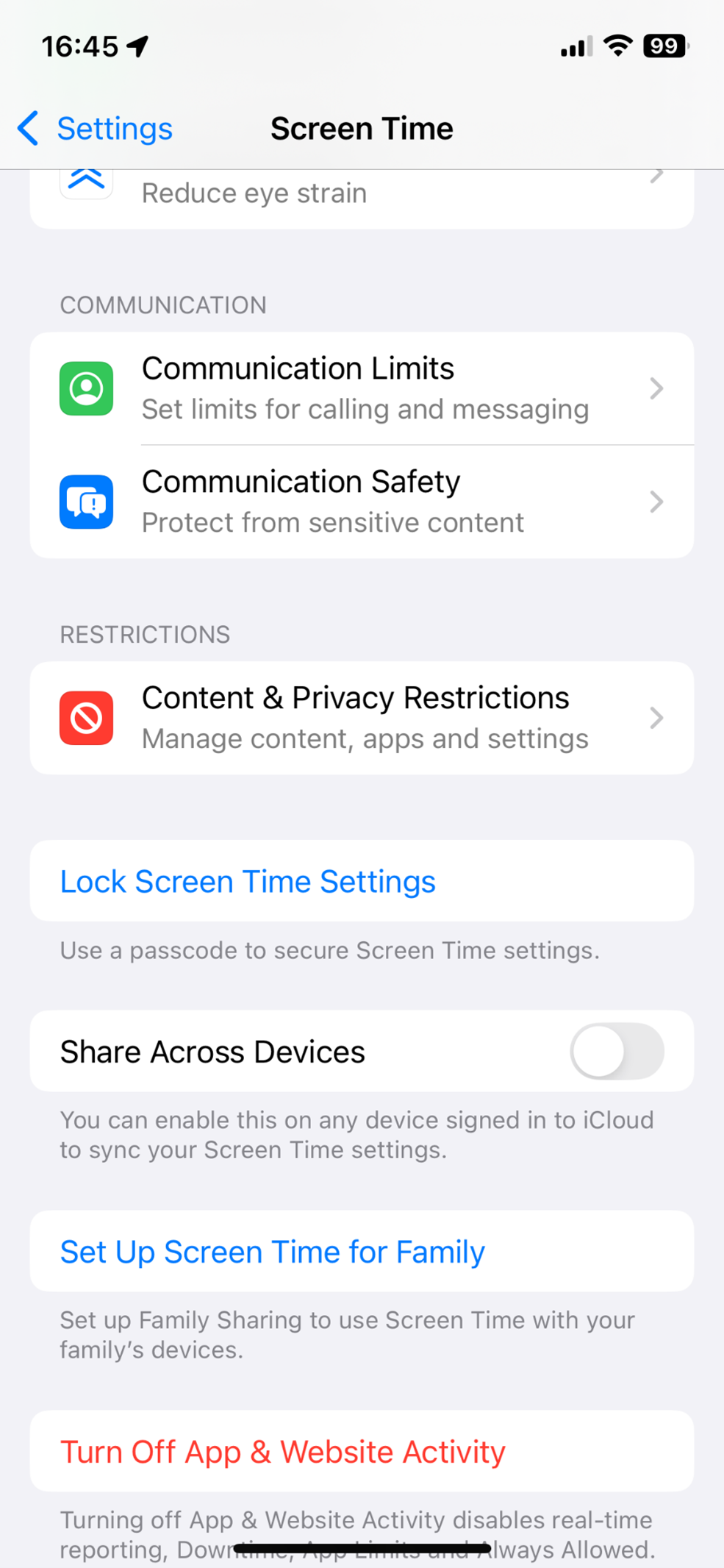This screenshot has height=1568, width=724.
Task: Open Content & Privacy Restrictions
Action: click(362, 718)
